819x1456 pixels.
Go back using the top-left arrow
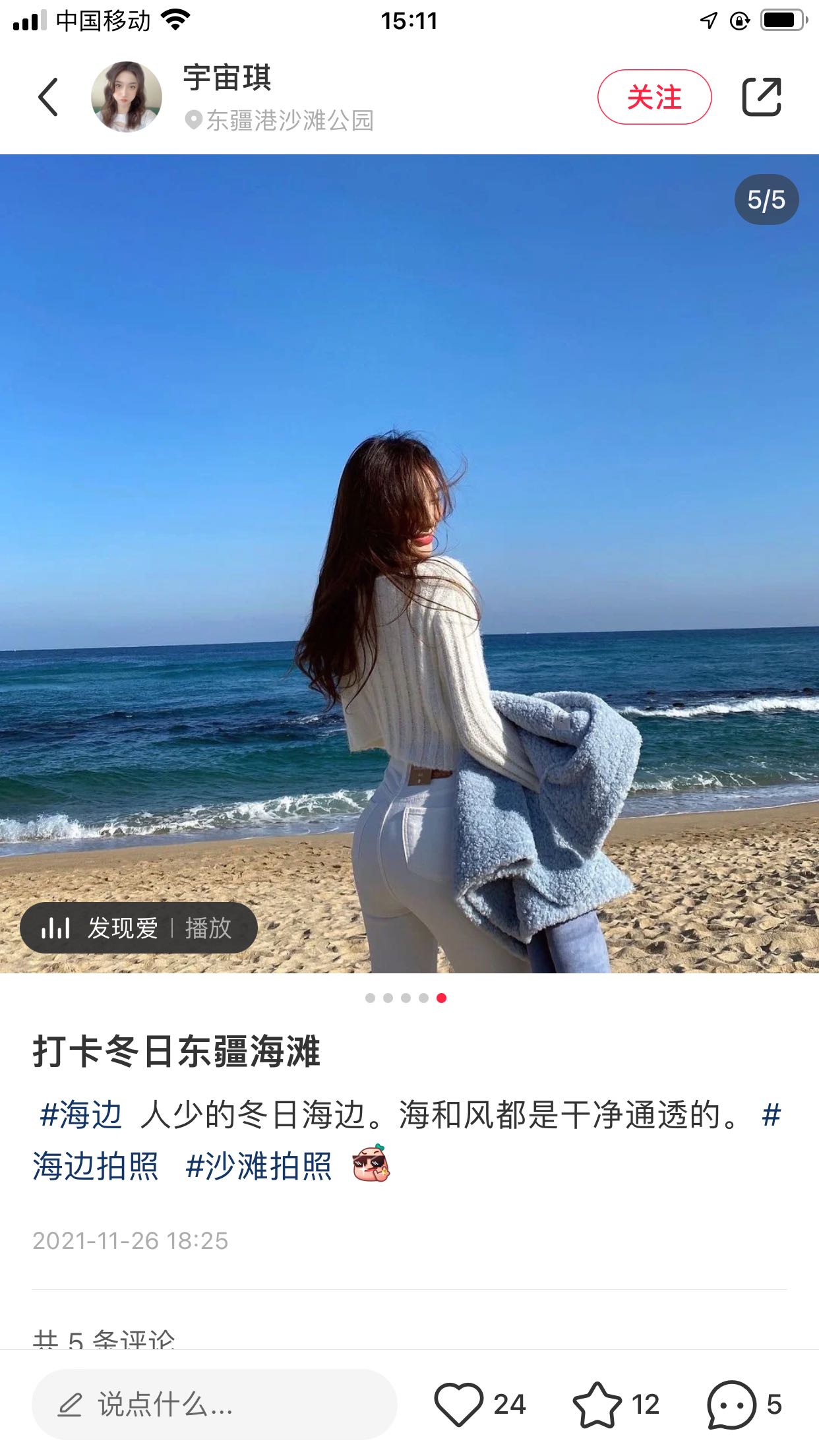(x=48, y=97)
